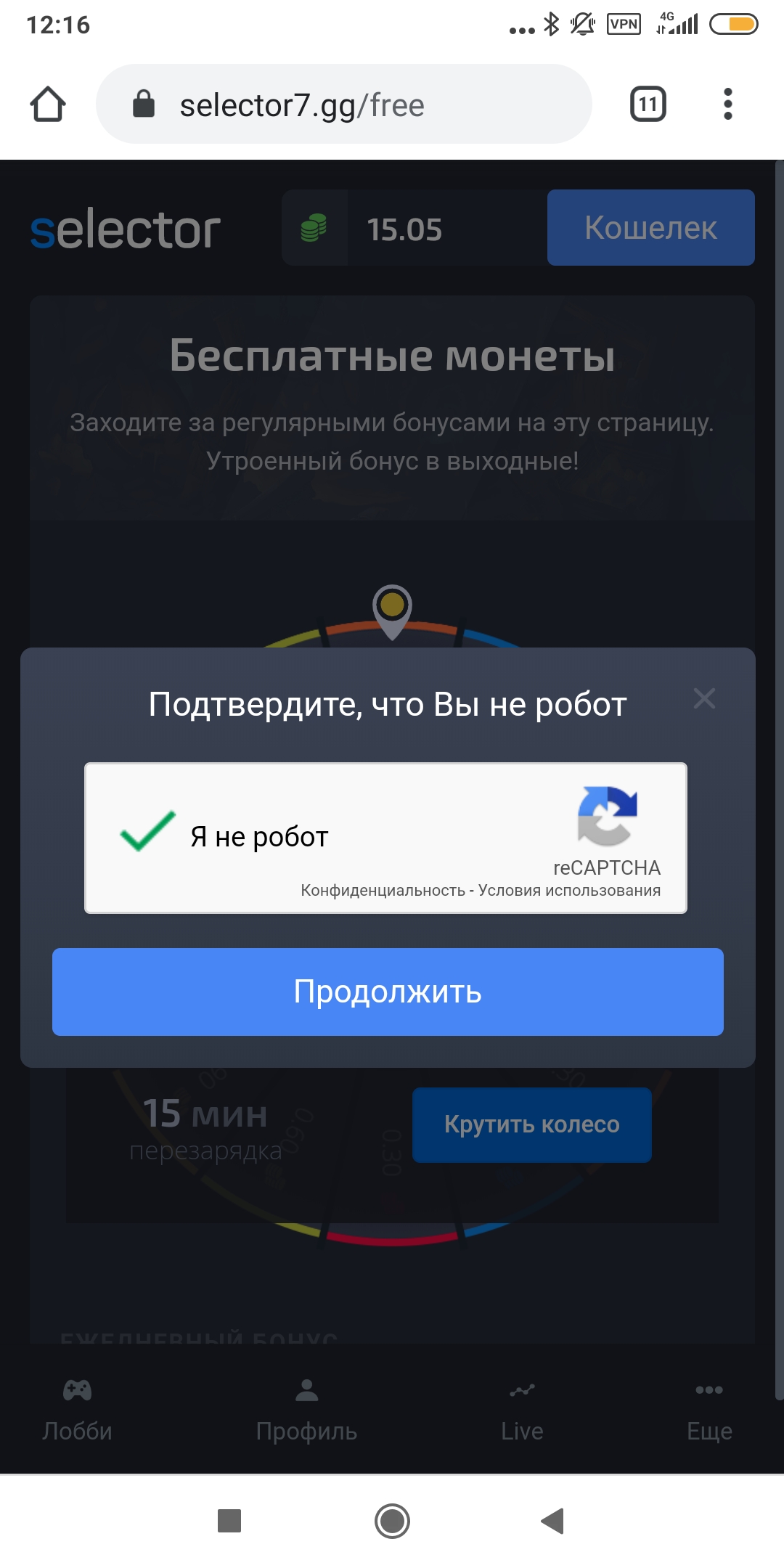The image size is (784, 1568).
Task: Open the browser tab switcher
Action: [648, 105]
